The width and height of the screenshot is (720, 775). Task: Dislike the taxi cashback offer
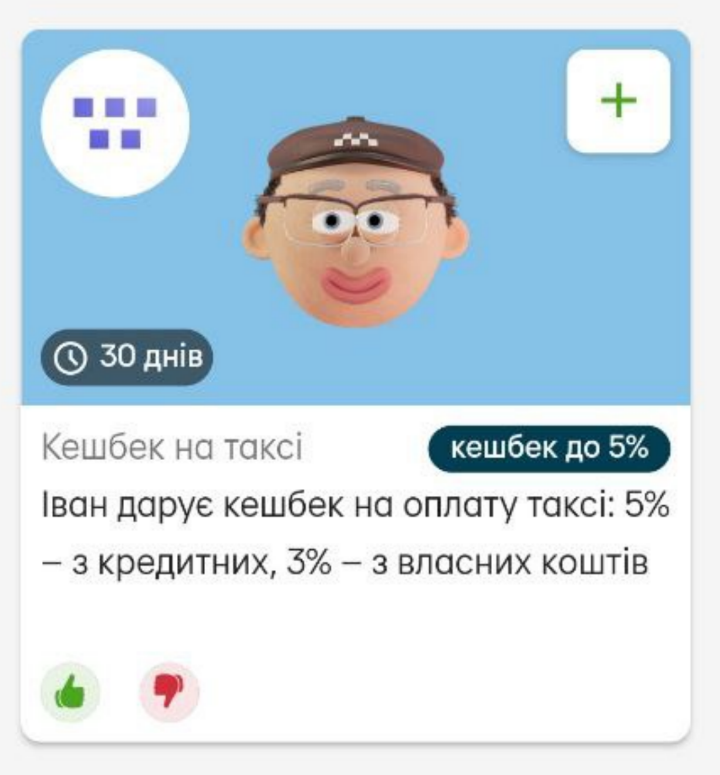[x=169, y=691]
